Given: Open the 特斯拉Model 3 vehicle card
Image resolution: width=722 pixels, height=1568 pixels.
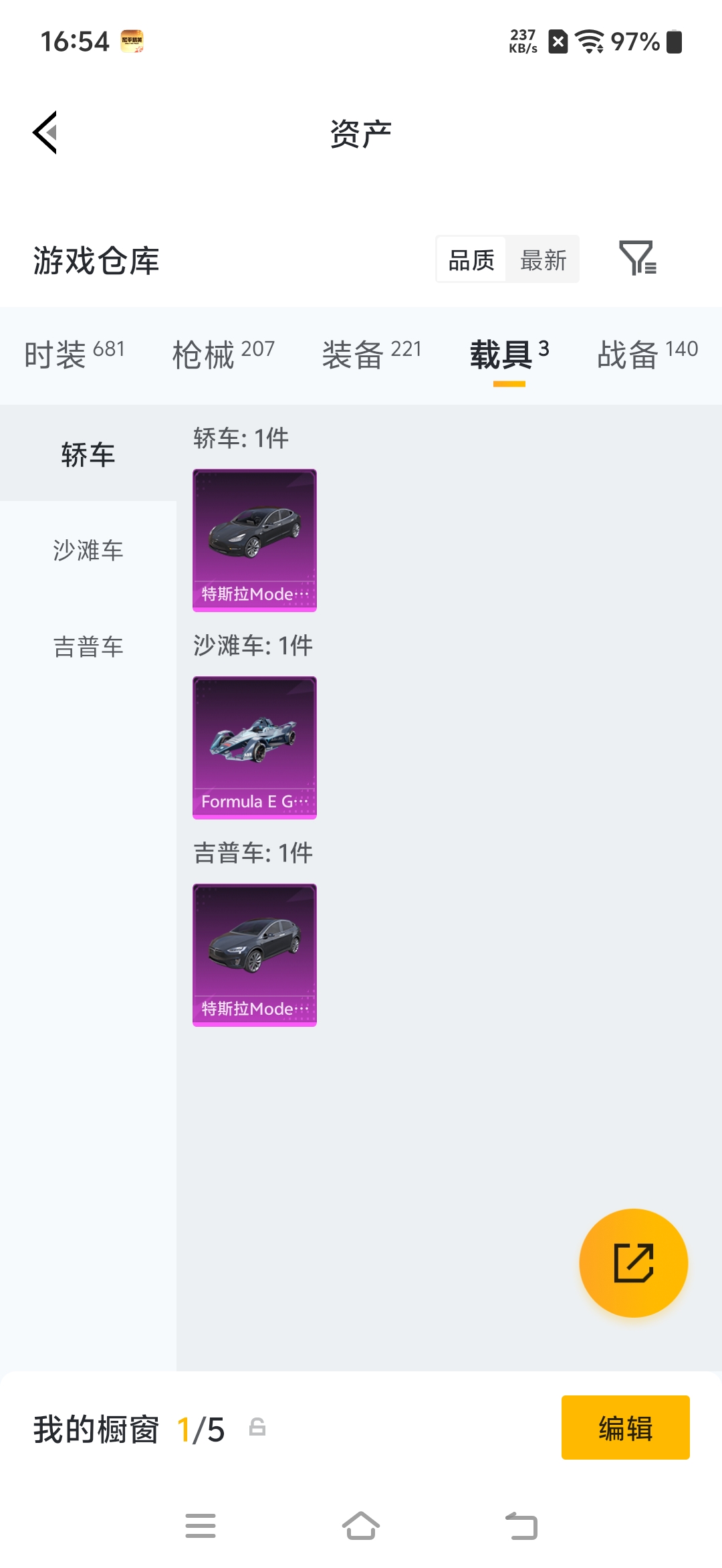Looking at the screenshot, I should click(254, 541).
